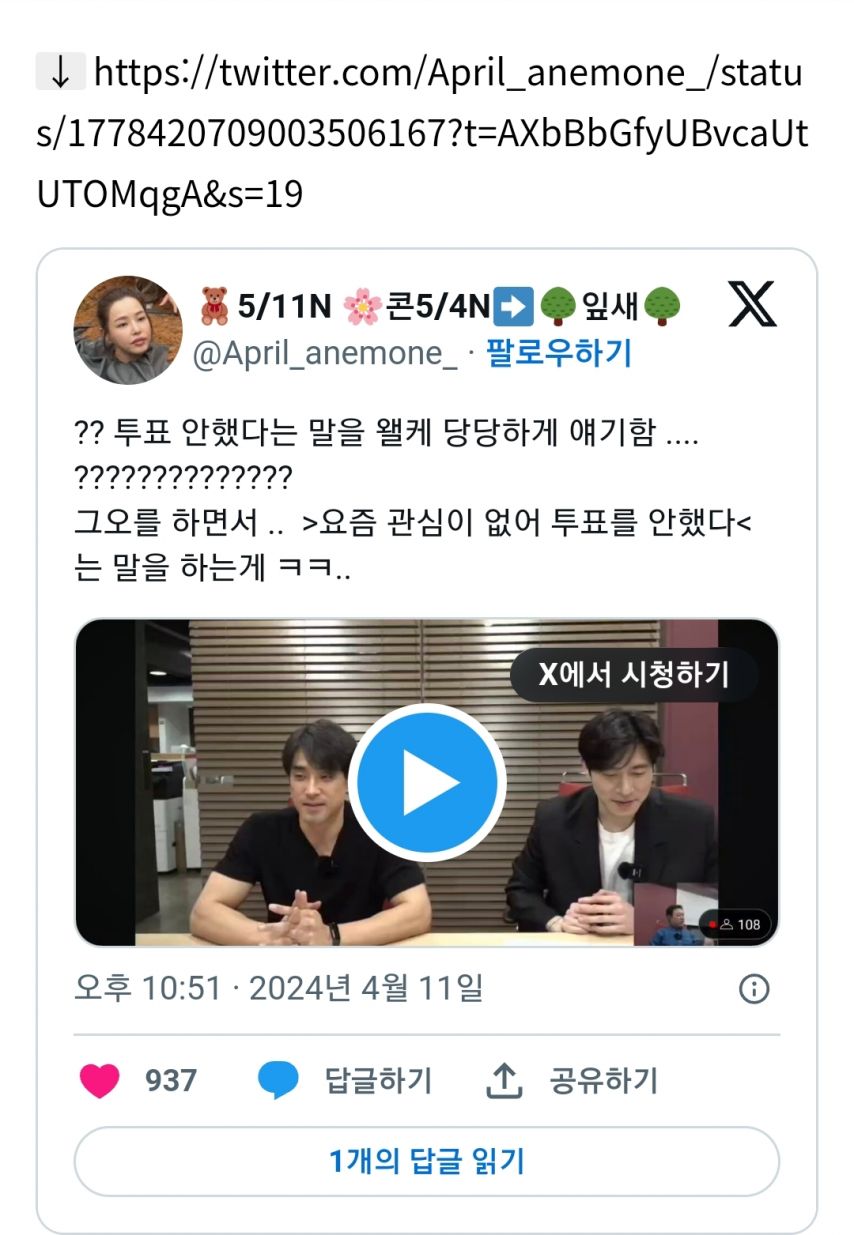Play the embedded tweet video

click(x=427, y=781)
